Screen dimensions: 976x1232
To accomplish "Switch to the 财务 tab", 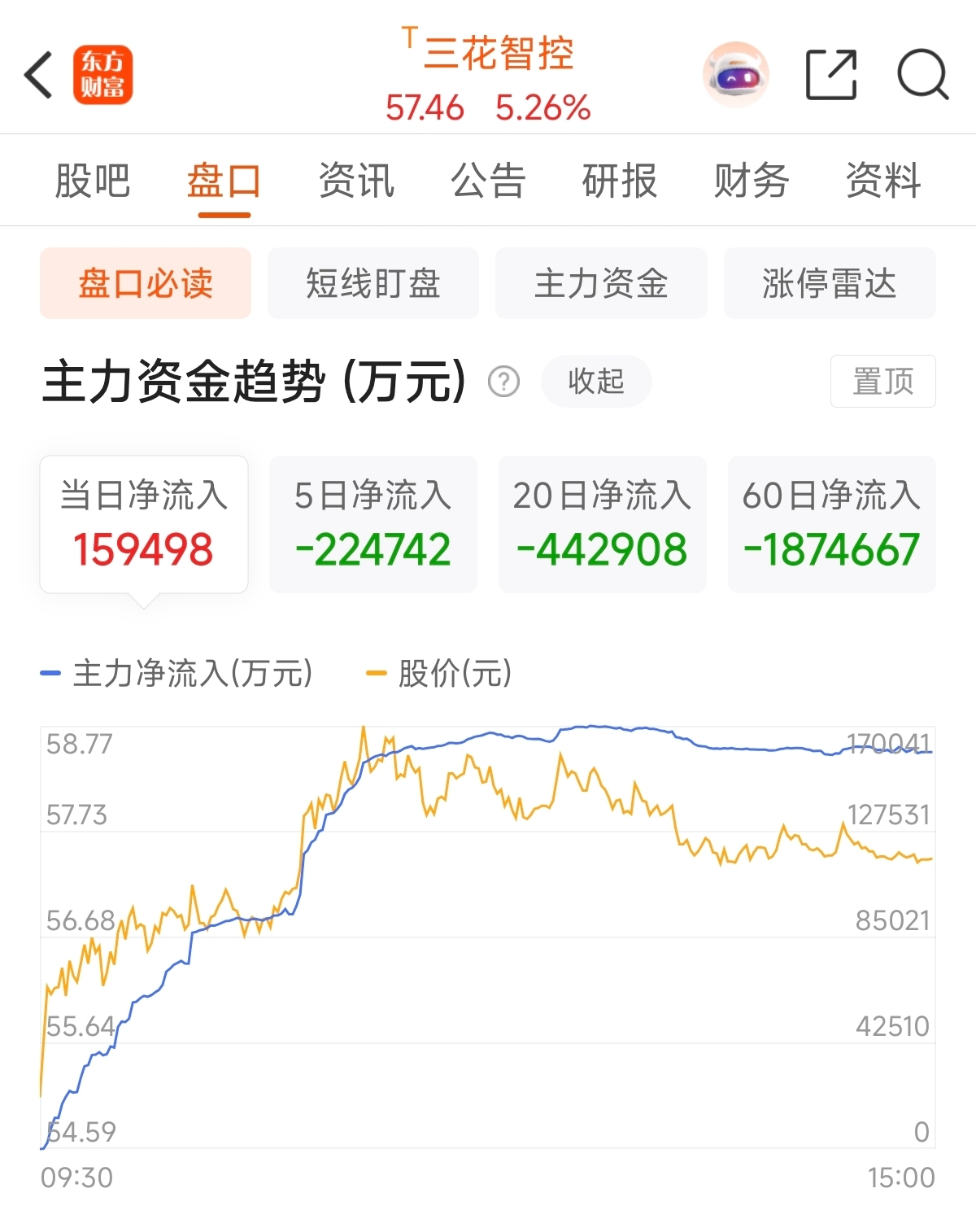I will [x=750, y=181].
